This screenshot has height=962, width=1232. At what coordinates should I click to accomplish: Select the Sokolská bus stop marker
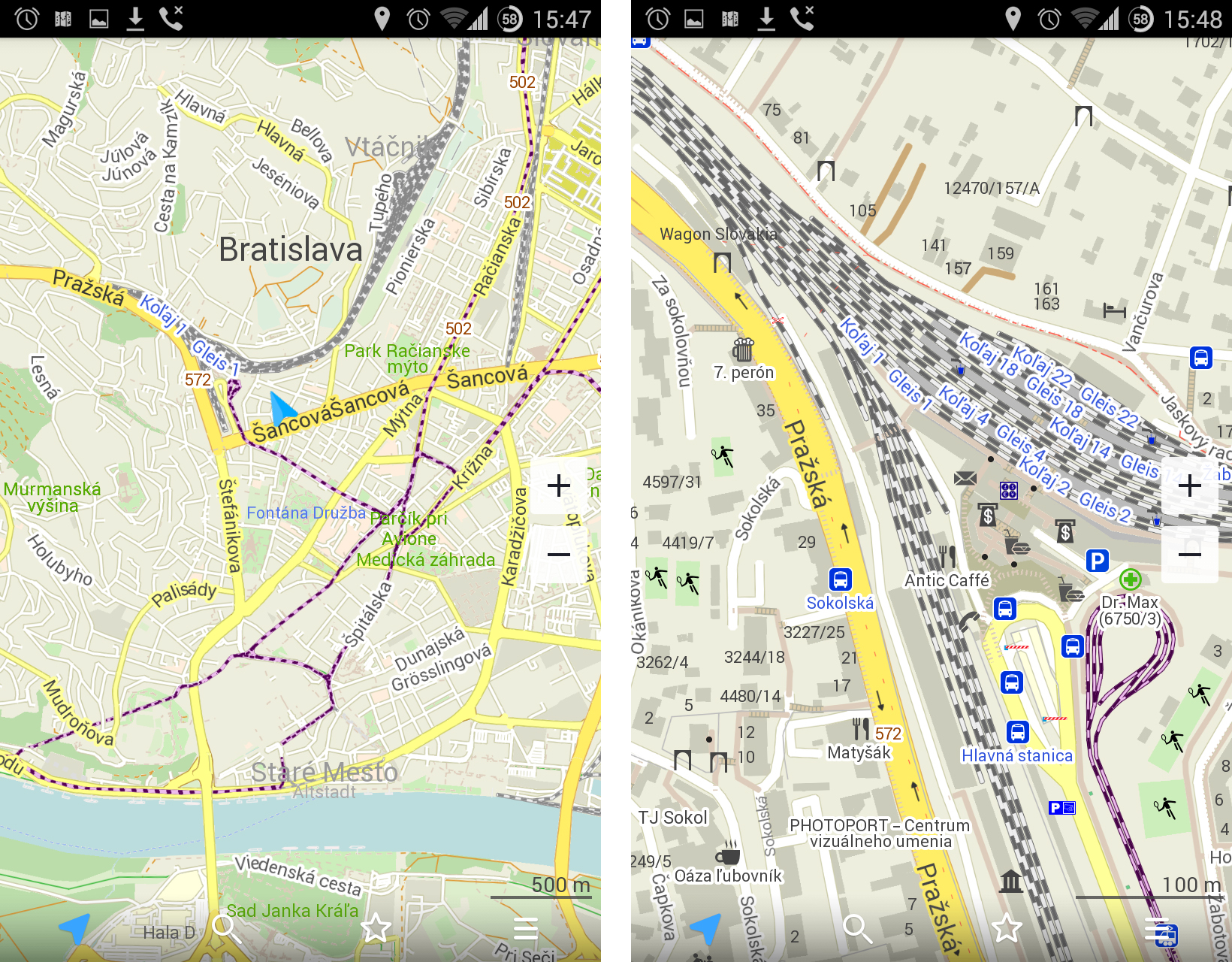(x=840, y=579)
